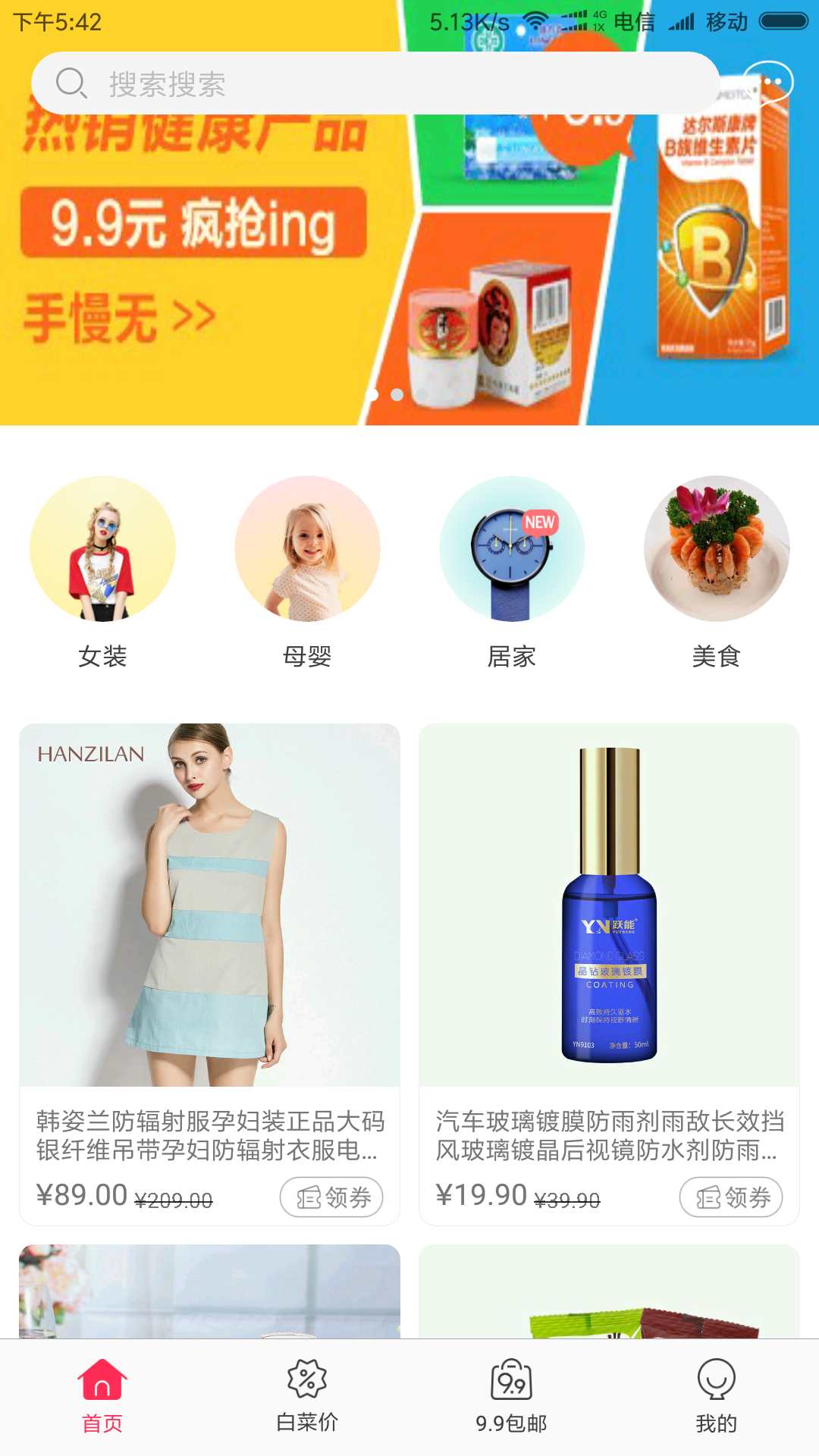
Task: Switch to the 白菜价 tab
Action: (x=307, y=1397)
